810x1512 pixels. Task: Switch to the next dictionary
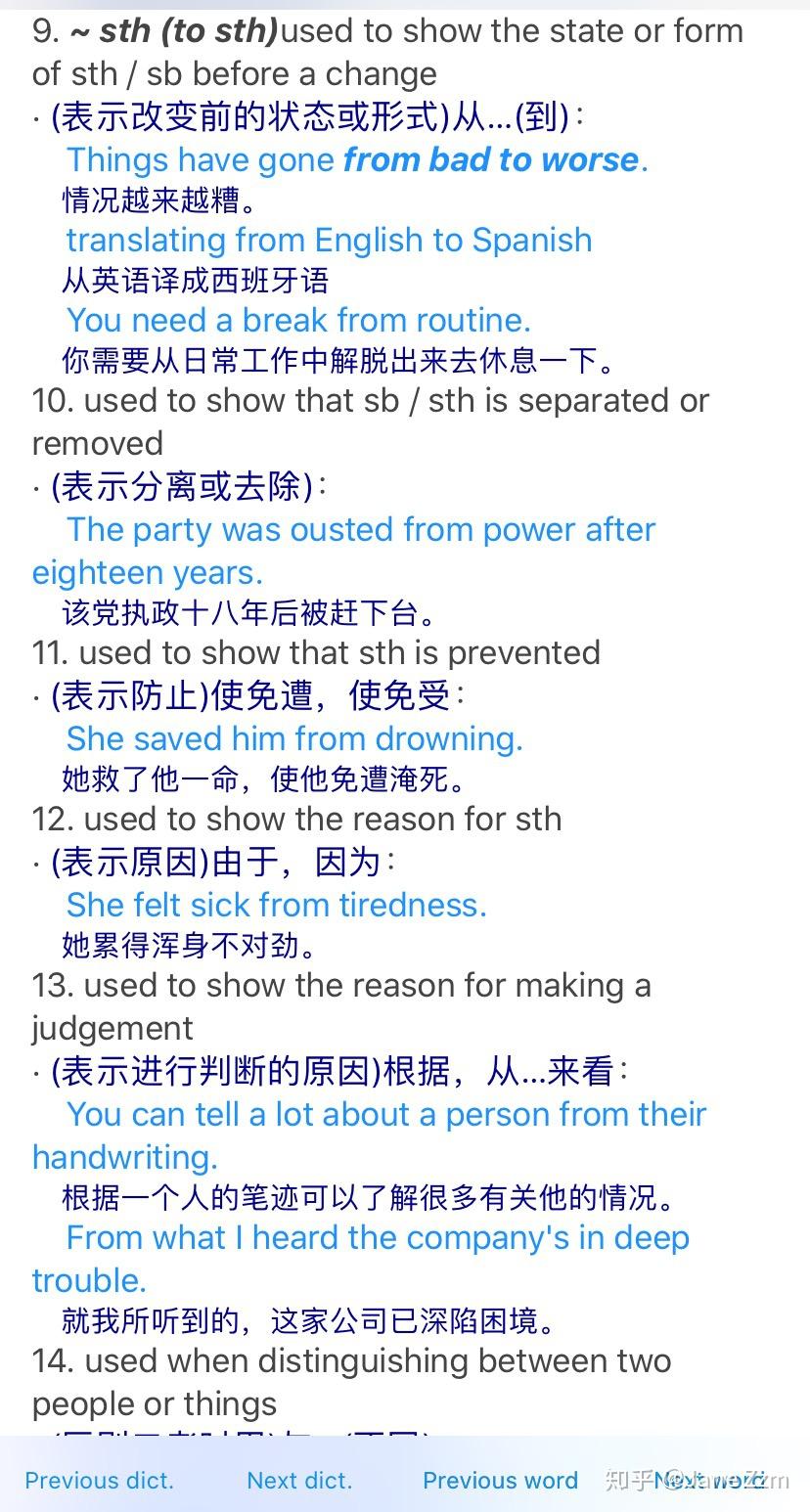299,1480
